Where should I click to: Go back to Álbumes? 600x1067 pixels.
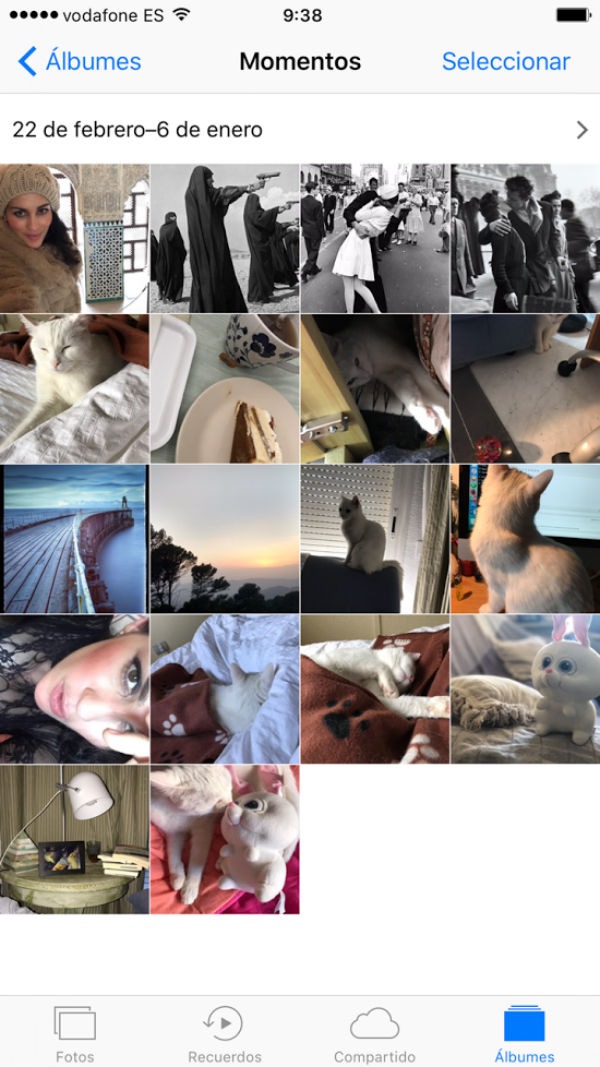pos(80,61)
